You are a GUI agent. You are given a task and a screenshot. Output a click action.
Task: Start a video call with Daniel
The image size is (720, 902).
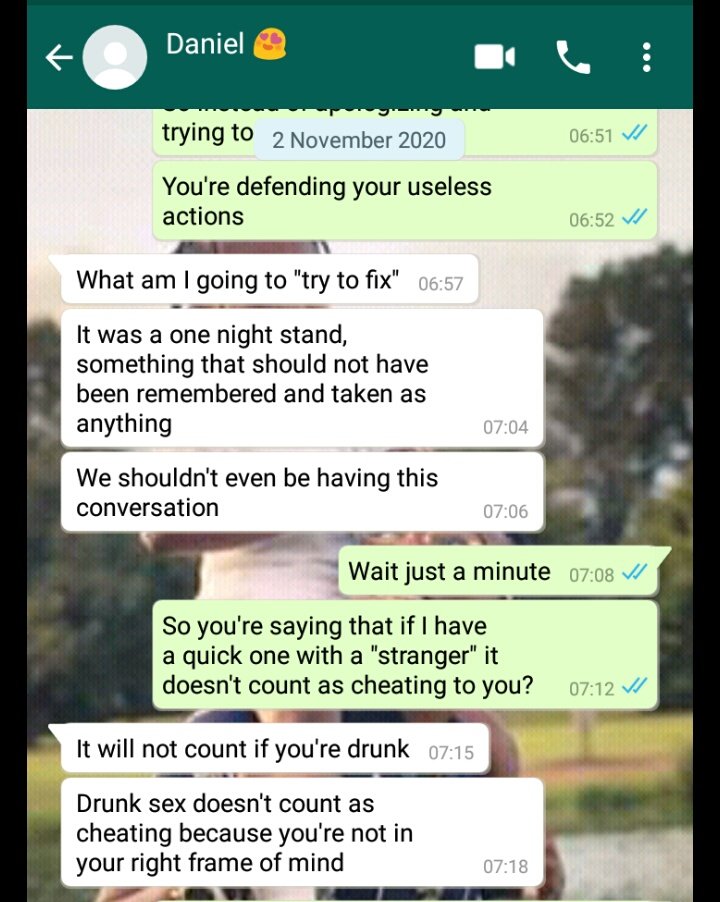point(494,58)
